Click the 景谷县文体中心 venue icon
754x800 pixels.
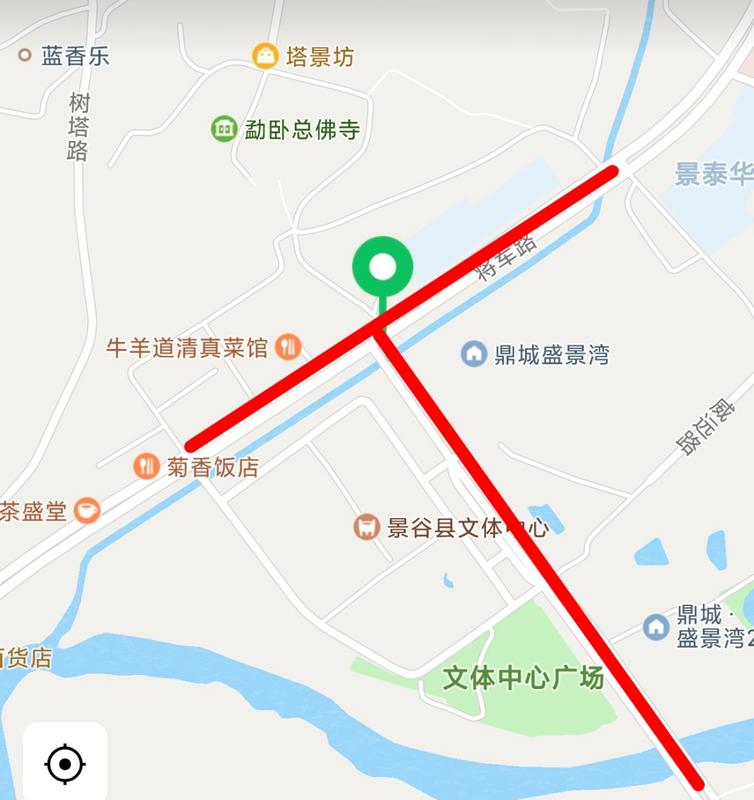(369, 525)
